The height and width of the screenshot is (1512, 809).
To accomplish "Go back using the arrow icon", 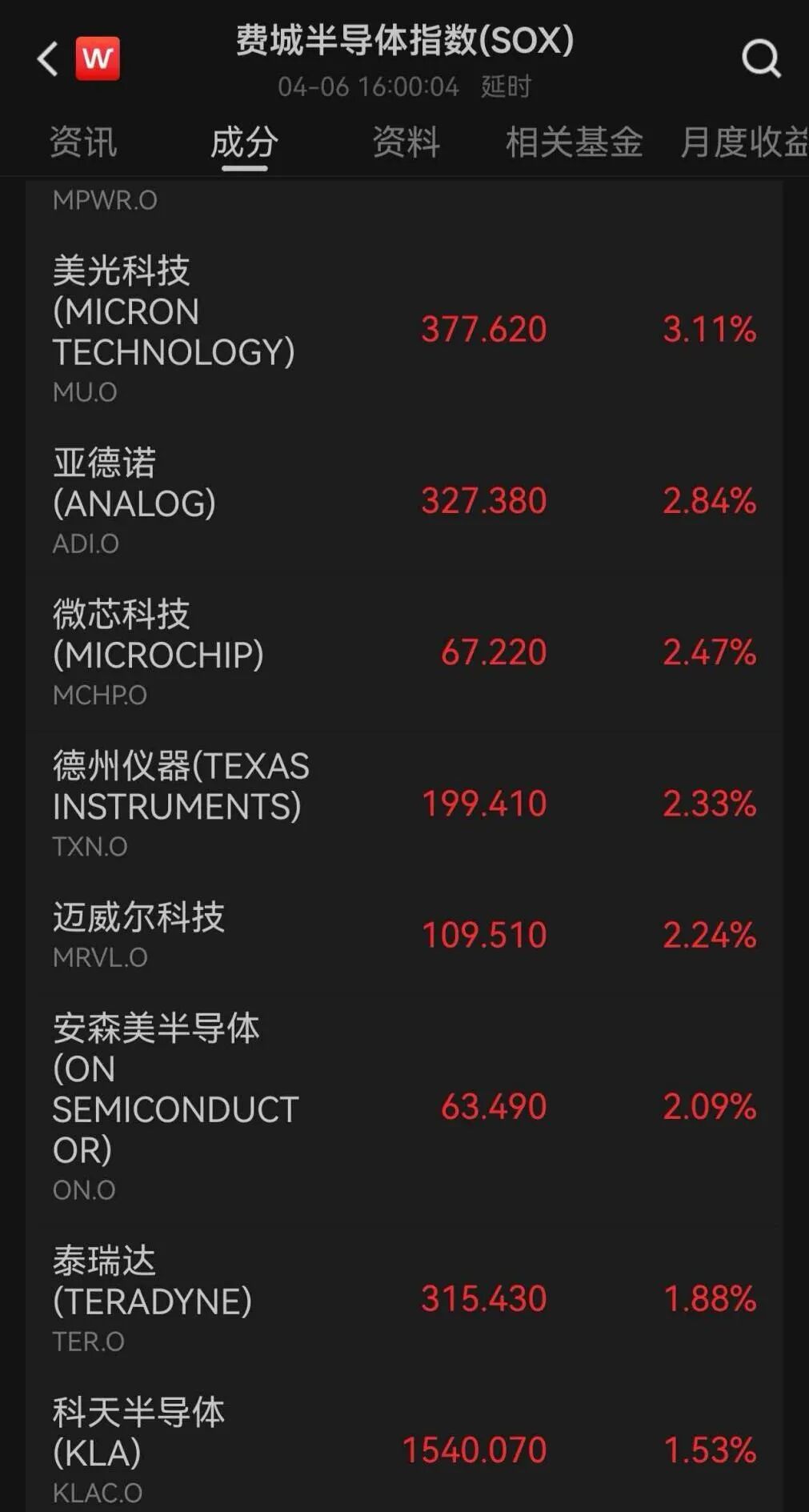I will [x=48, y=58].
